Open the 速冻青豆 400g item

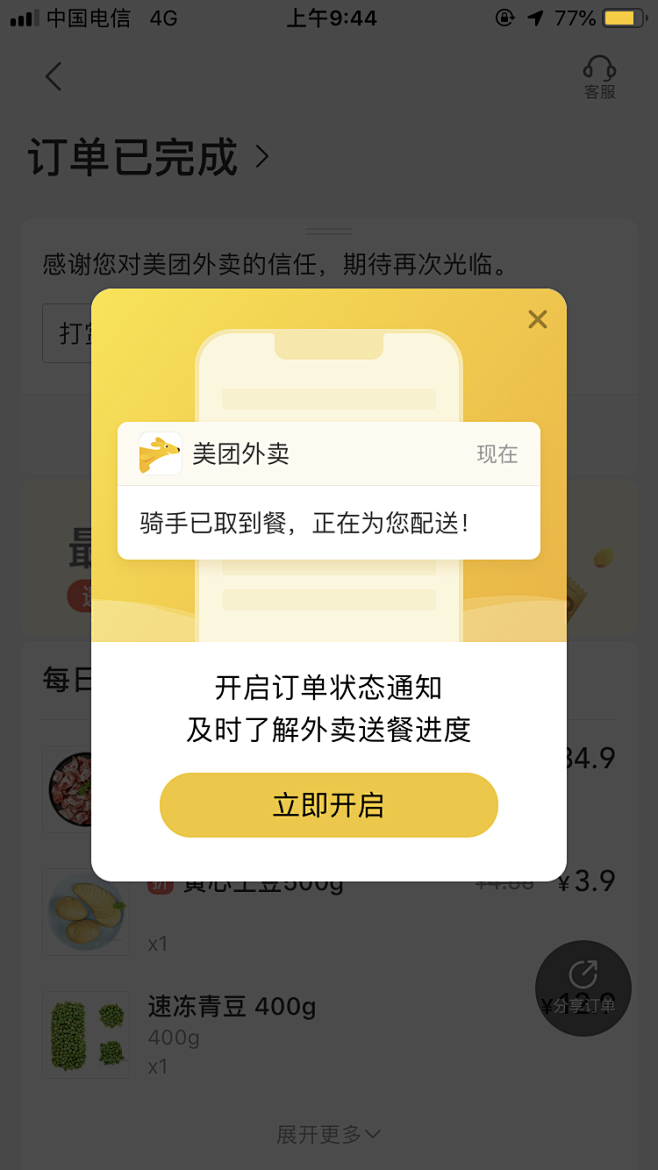coord(231,1006)
